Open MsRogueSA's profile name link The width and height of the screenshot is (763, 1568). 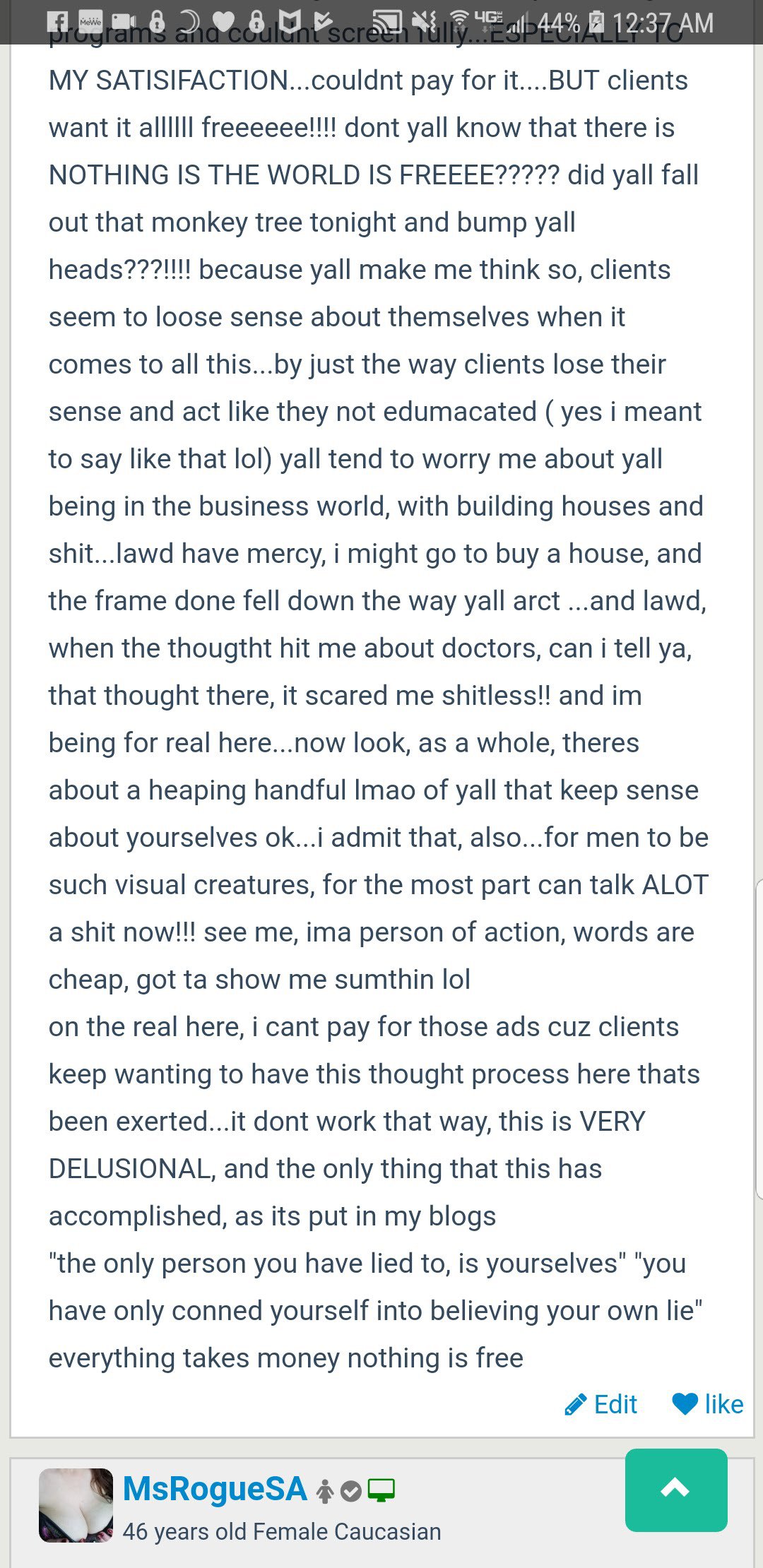click(215, 1489)
